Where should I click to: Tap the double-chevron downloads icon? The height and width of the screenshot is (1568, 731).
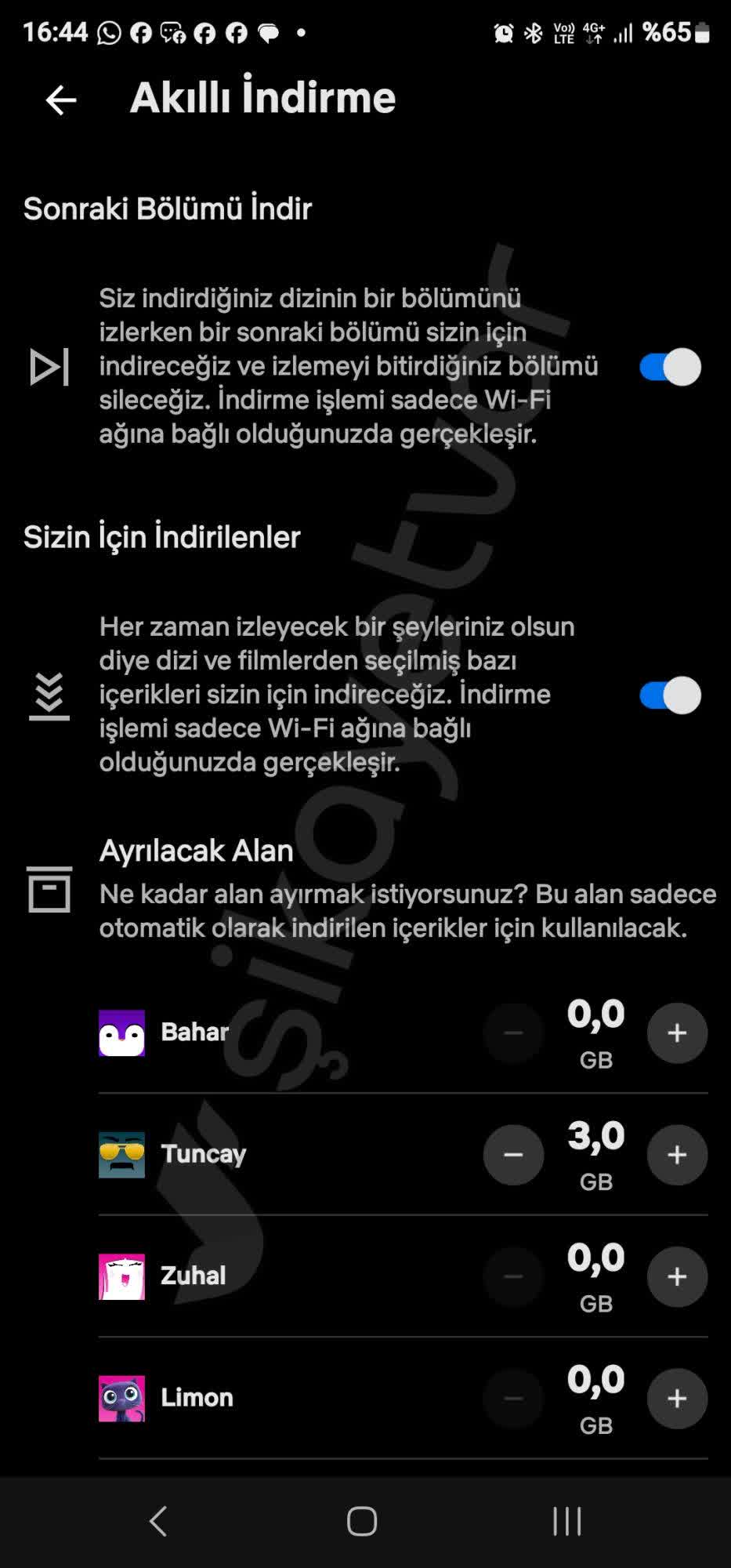(49, 694)
